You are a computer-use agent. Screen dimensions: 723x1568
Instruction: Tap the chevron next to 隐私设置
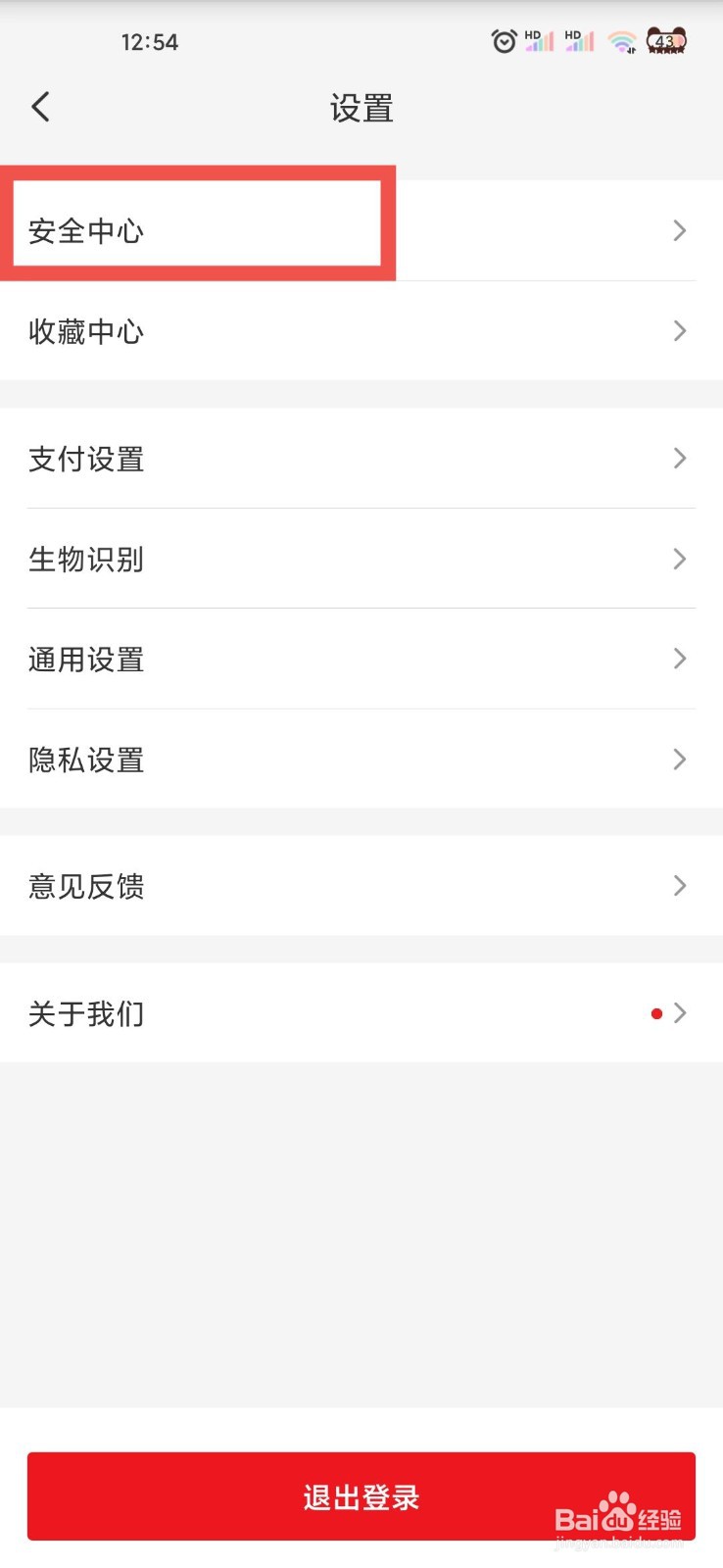[x=679, y=759]
